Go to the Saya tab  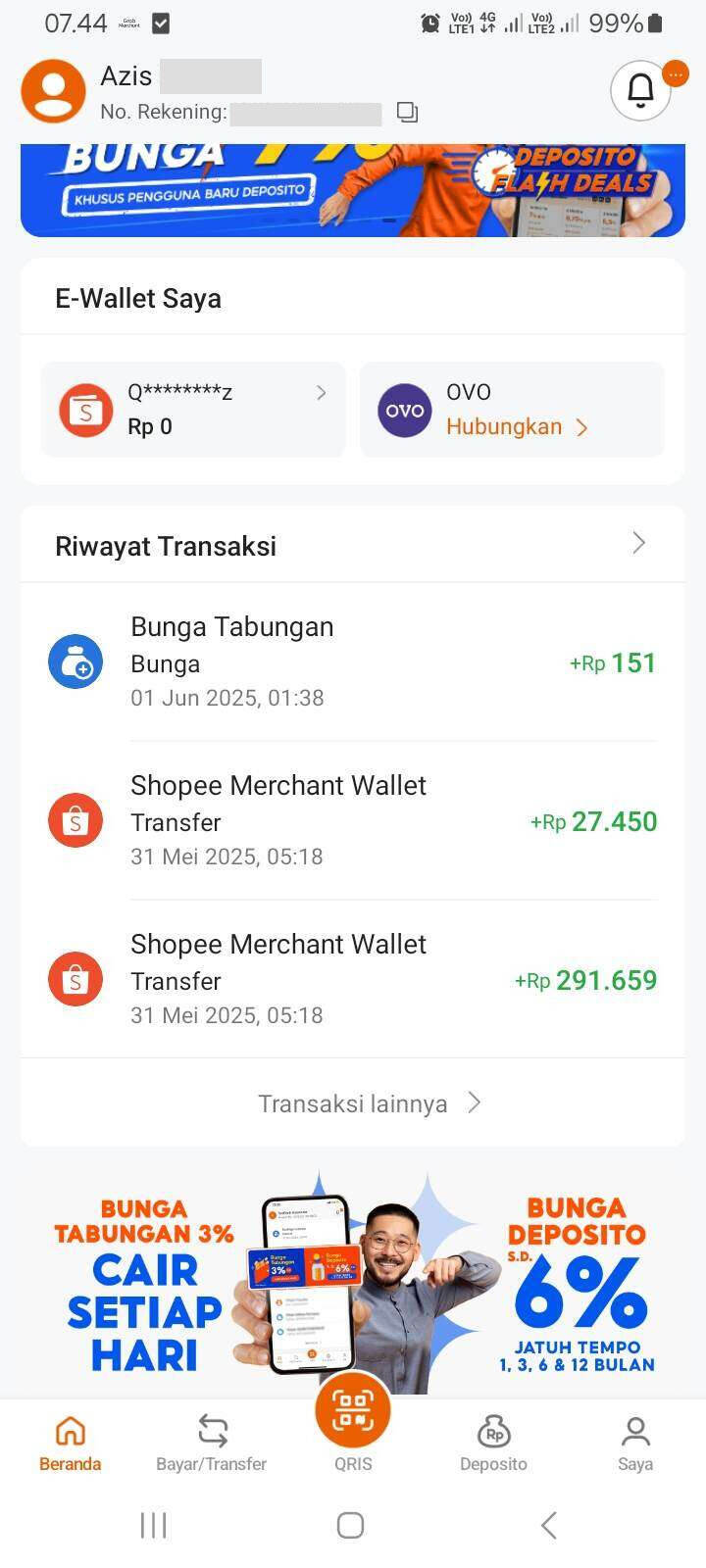635,1445
